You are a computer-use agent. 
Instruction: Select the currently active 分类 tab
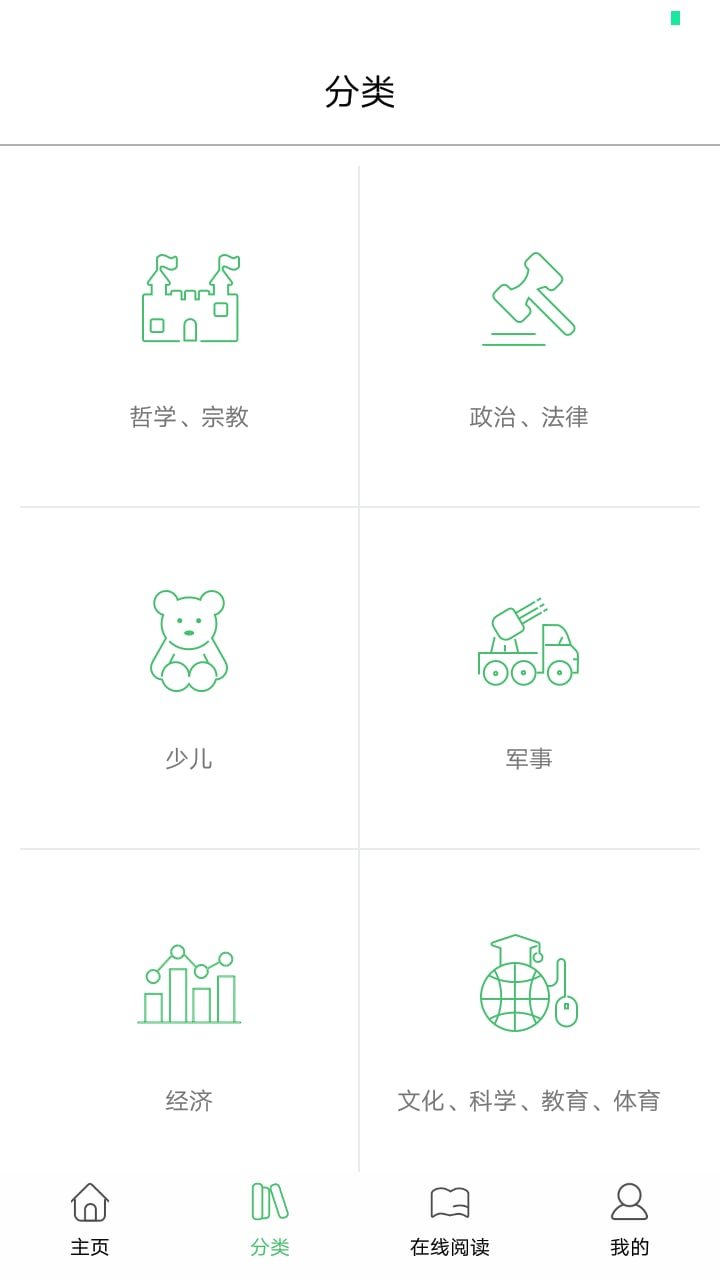click(268, 1247)
